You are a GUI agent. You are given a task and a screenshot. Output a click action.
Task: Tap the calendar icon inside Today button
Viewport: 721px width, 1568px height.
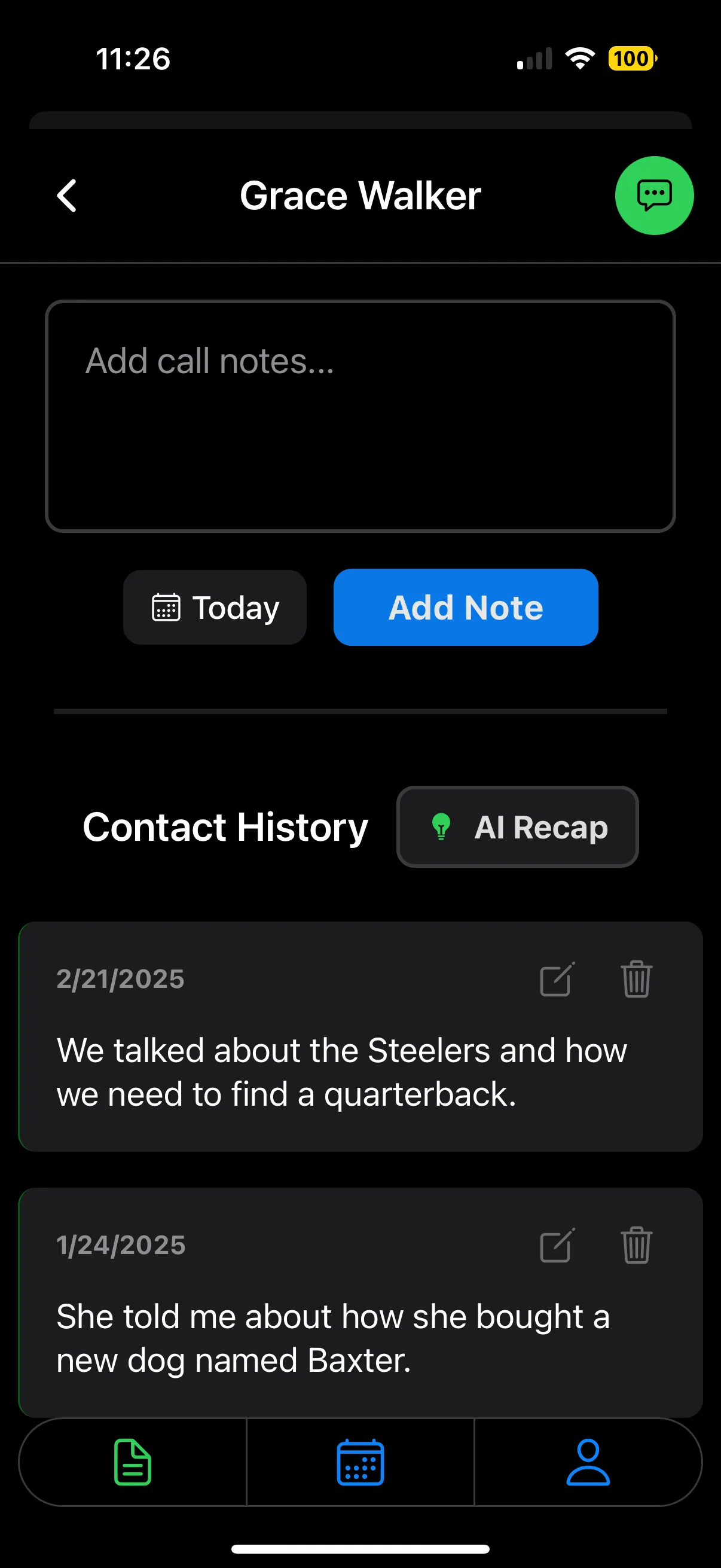[168, 607]
